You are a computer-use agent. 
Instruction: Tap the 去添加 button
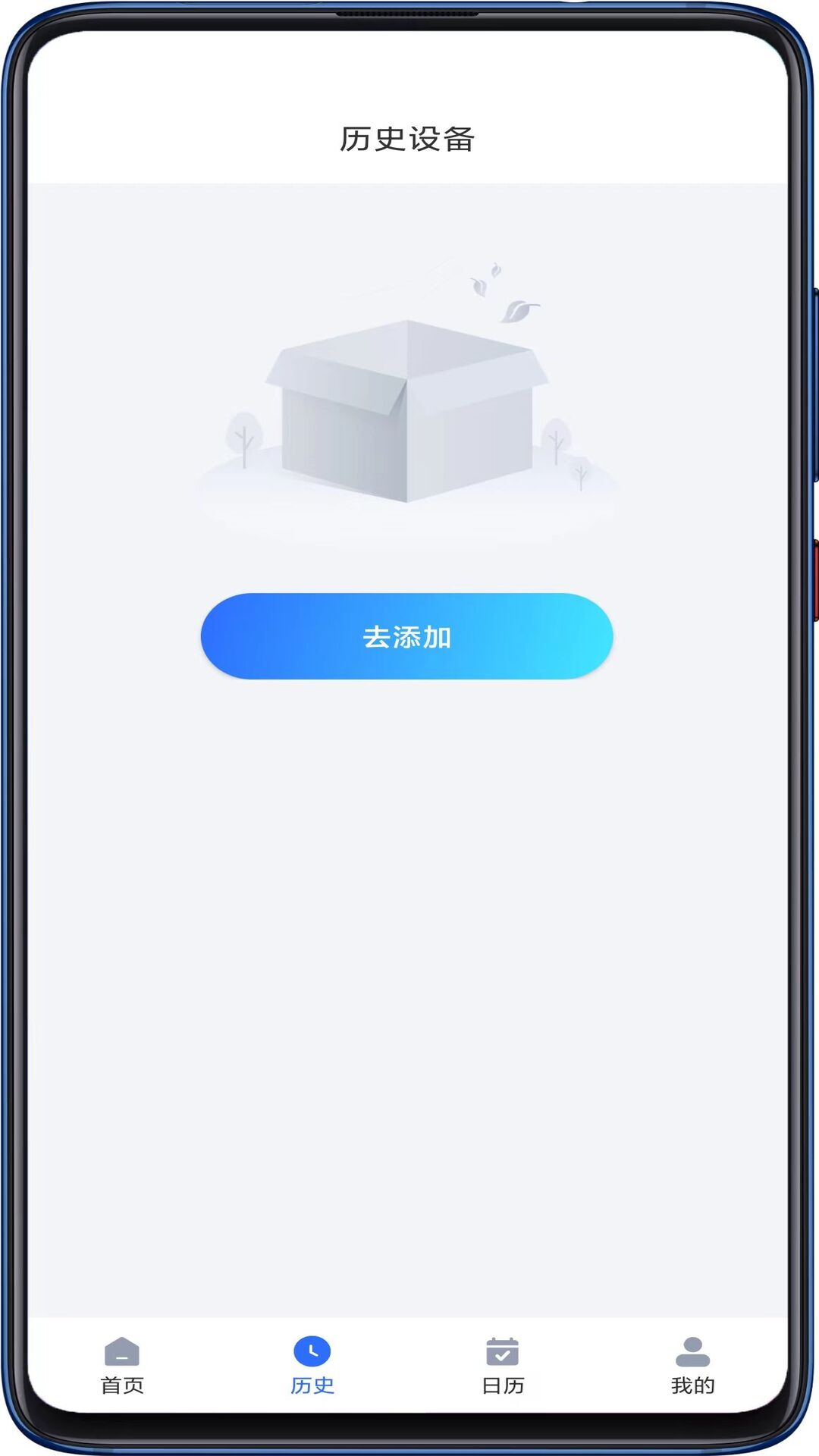pyautogui.click(x=406, y=636)
